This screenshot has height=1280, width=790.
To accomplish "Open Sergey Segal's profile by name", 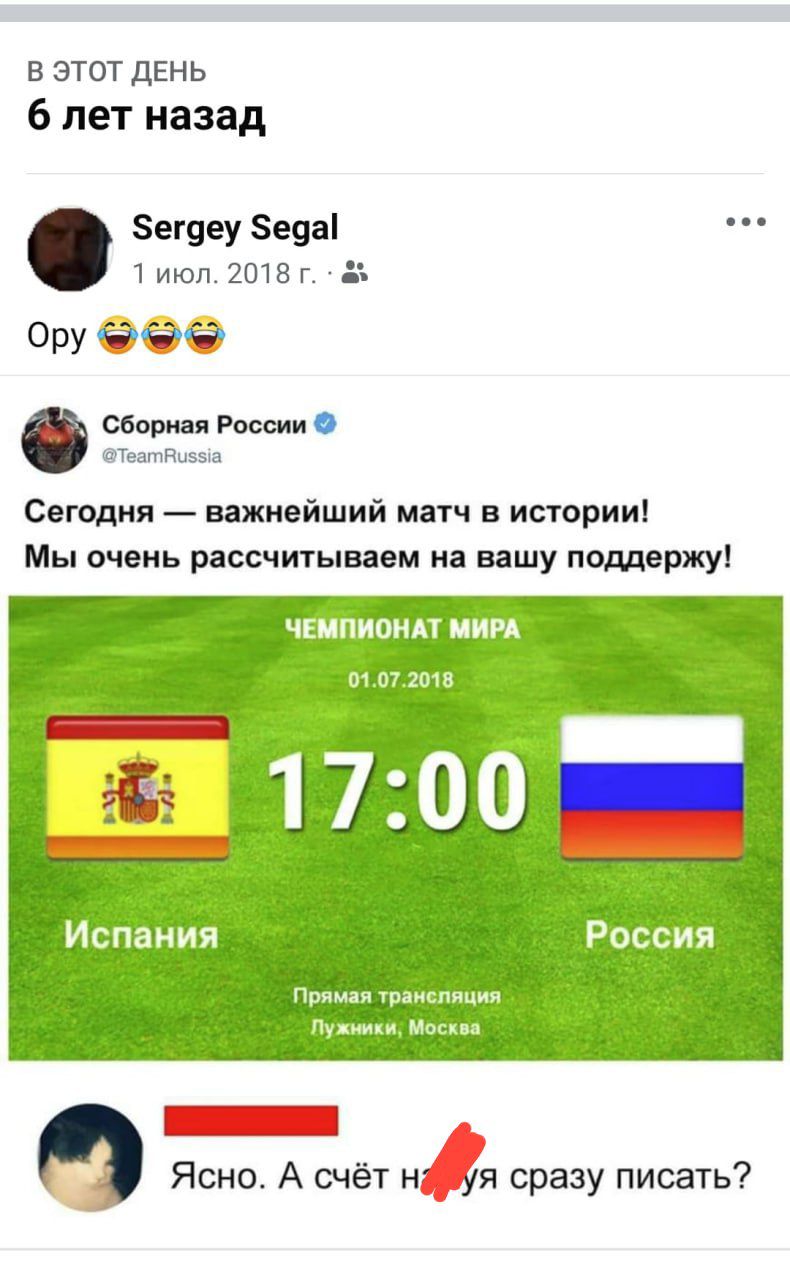I will coord(236,229).
